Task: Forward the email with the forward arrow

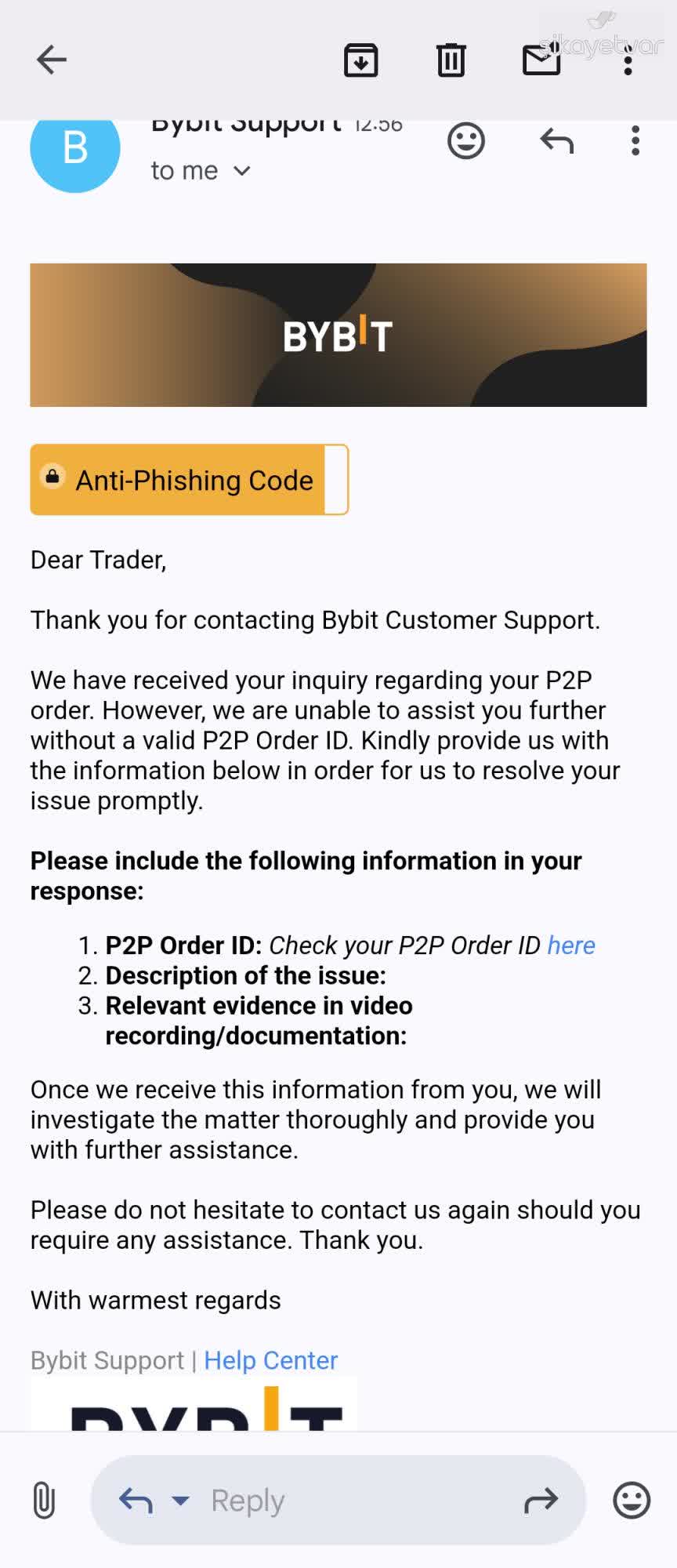Action: click(542, 1499)
